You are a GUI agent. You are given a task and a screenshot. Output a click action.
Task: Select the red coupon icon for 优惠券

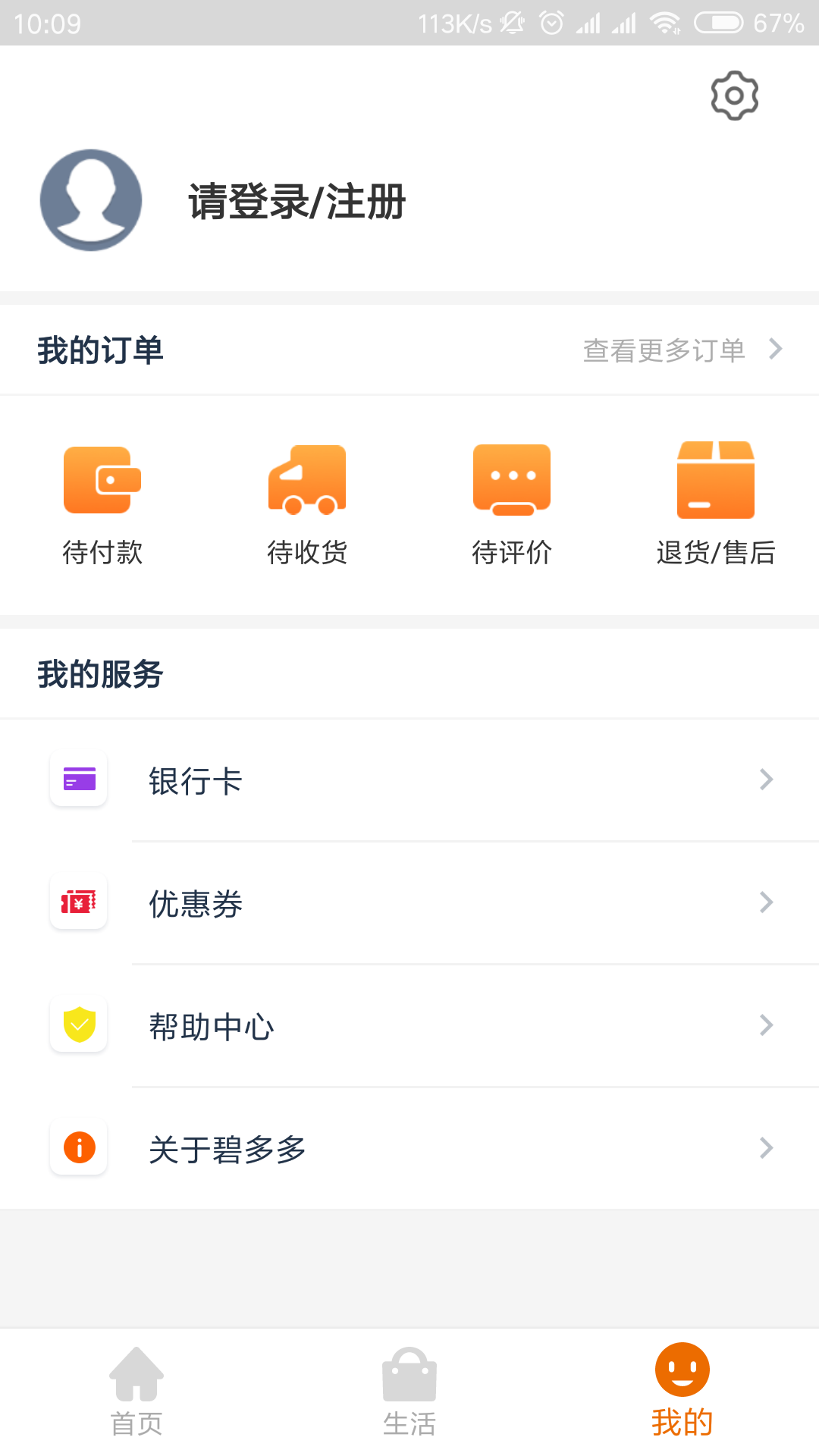point(78,902)
